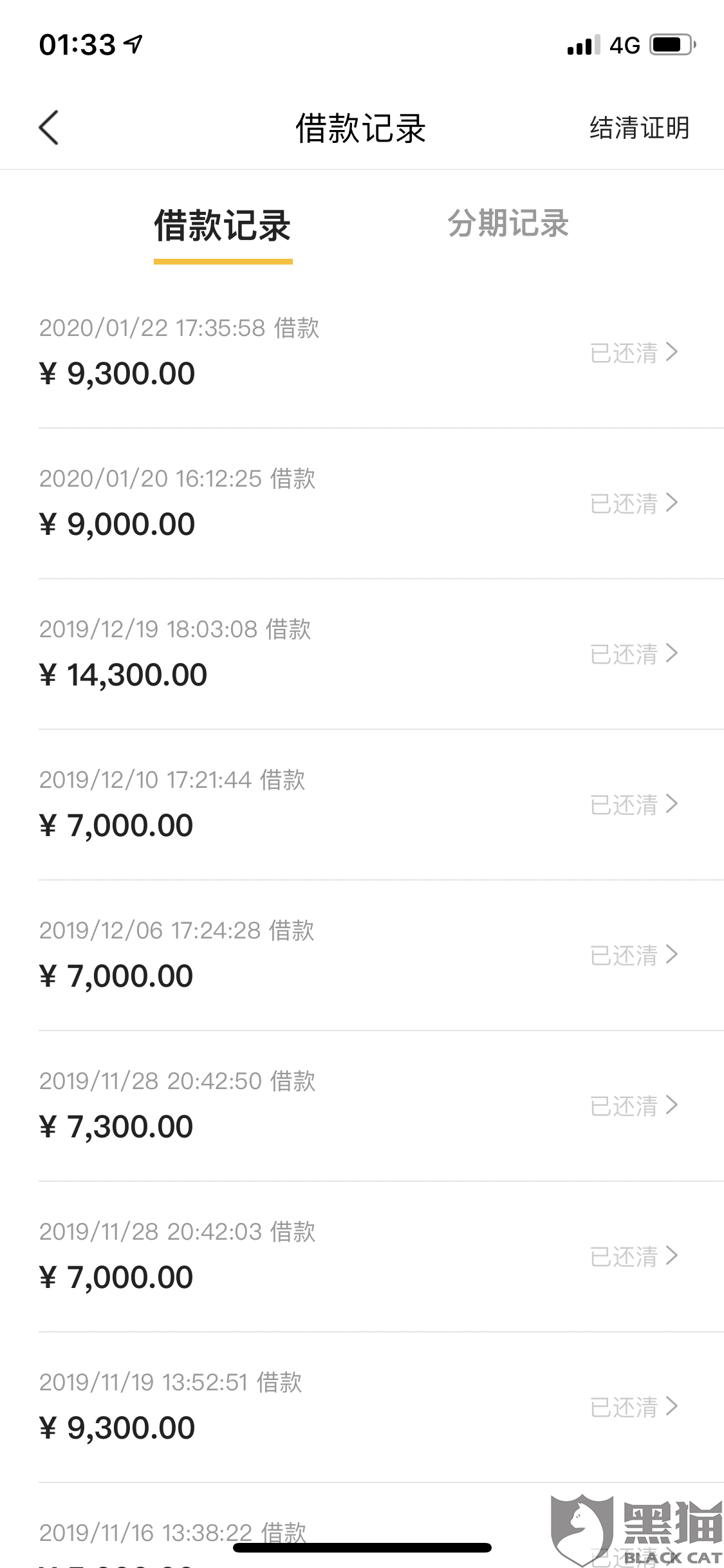Open the 2020/01/22 17:35:58 loan record
This screenshot has height=1568, width=724.
pos(360,353)
